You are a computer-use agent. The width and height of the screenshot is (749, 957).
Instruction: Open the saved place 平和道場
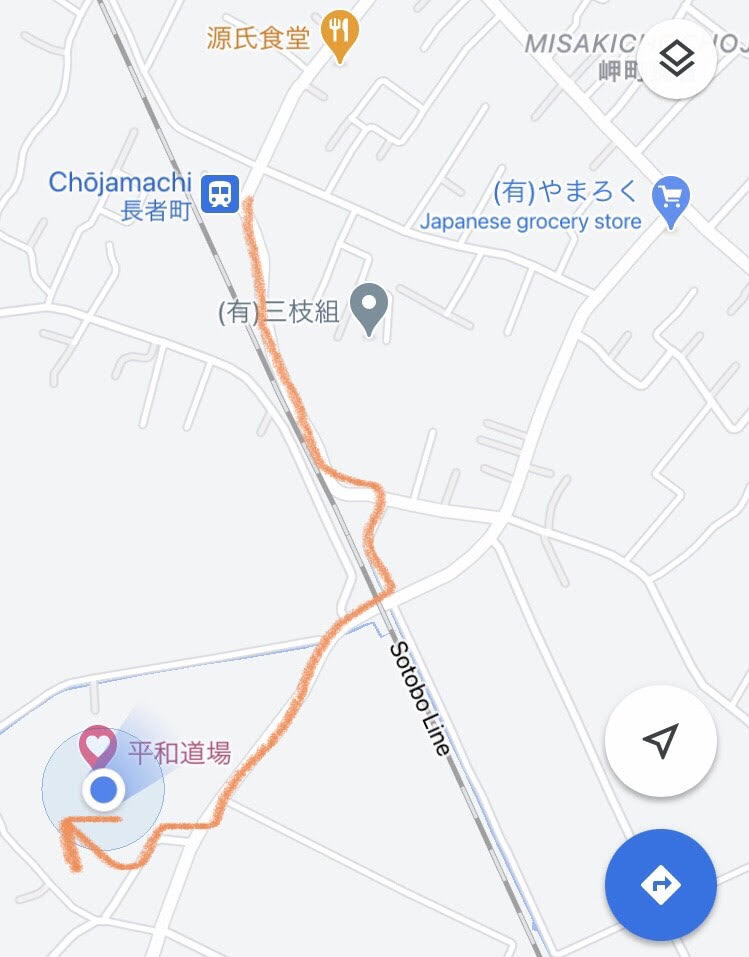point(97,746)
